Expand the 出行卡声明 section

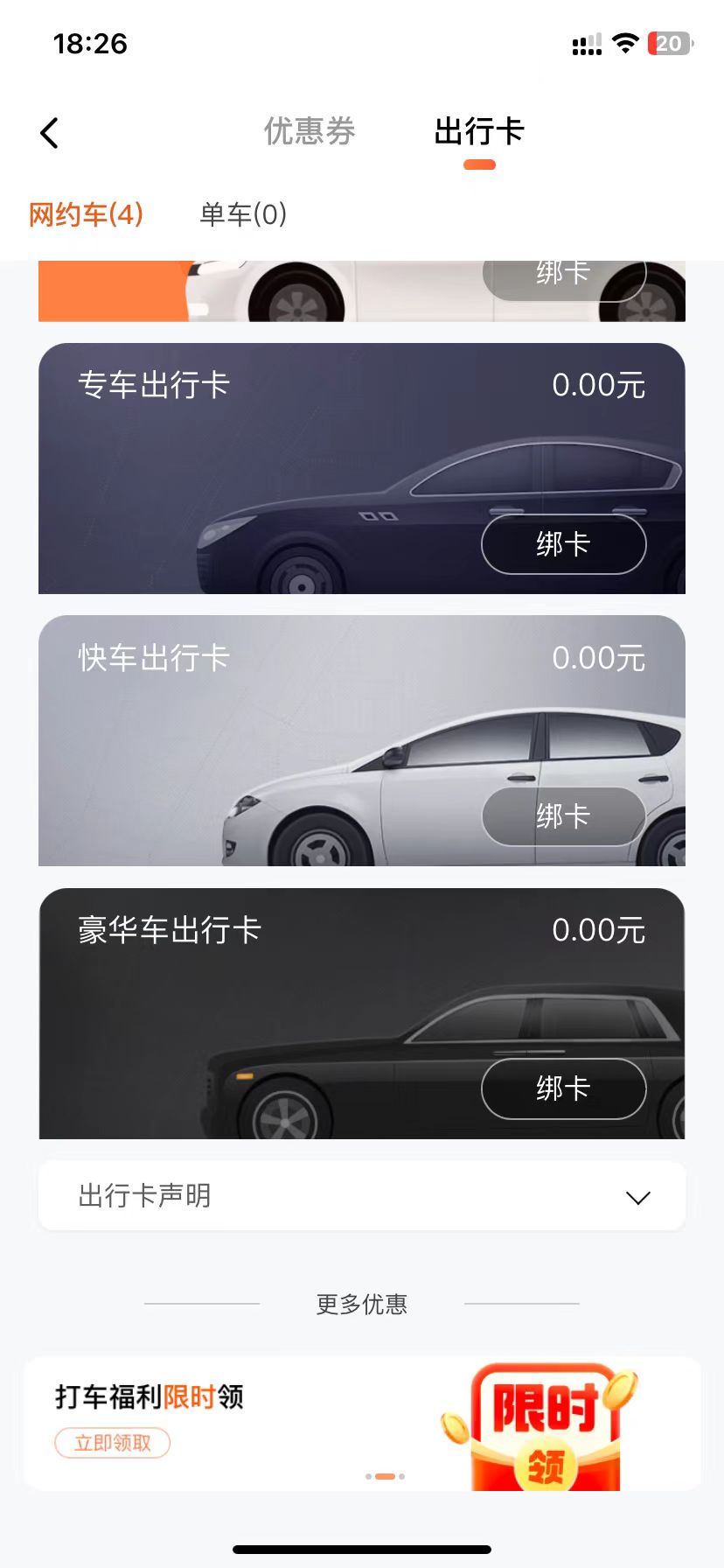[362, 1196]
